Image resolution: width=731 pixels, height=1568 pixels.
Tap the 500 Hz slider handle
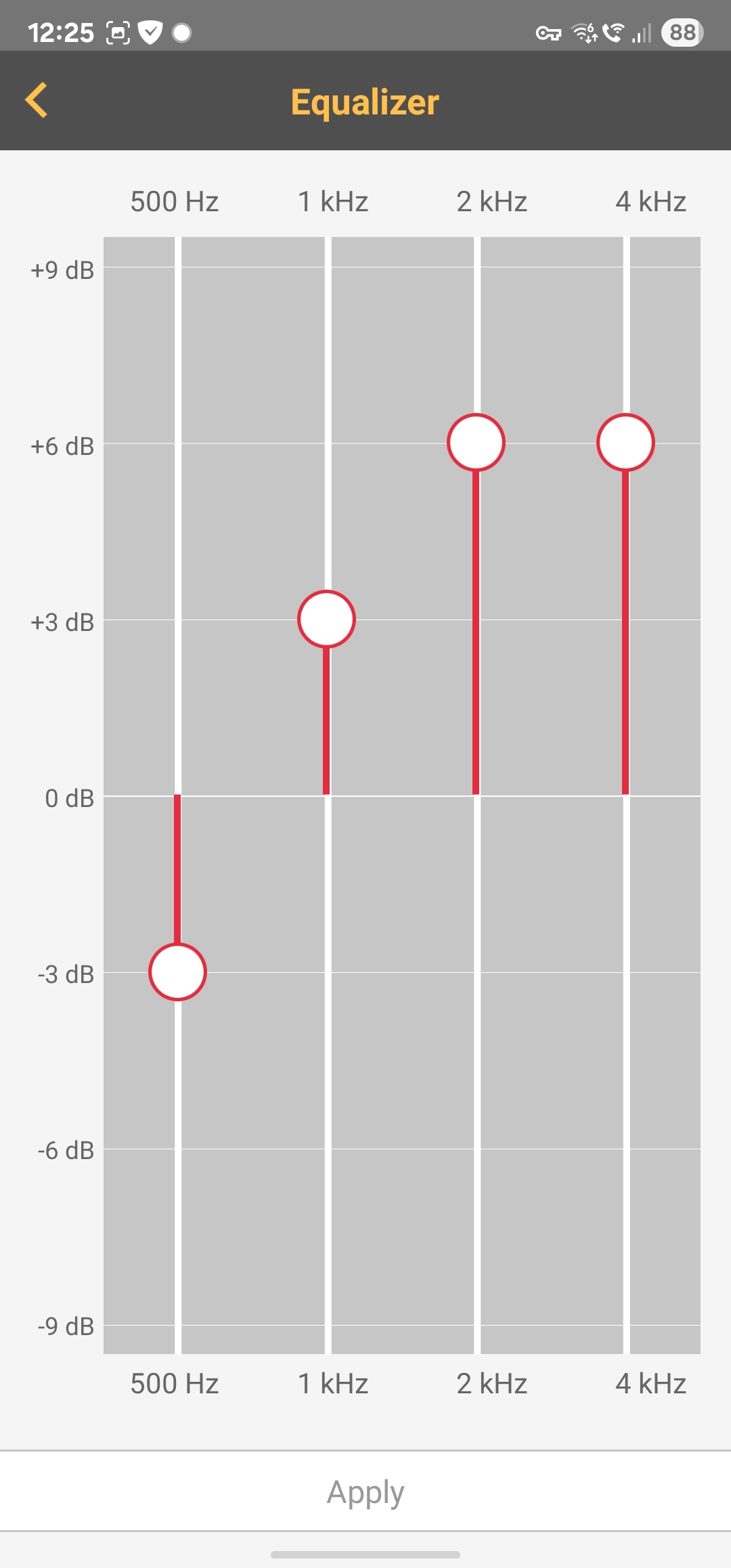(177, 972)
